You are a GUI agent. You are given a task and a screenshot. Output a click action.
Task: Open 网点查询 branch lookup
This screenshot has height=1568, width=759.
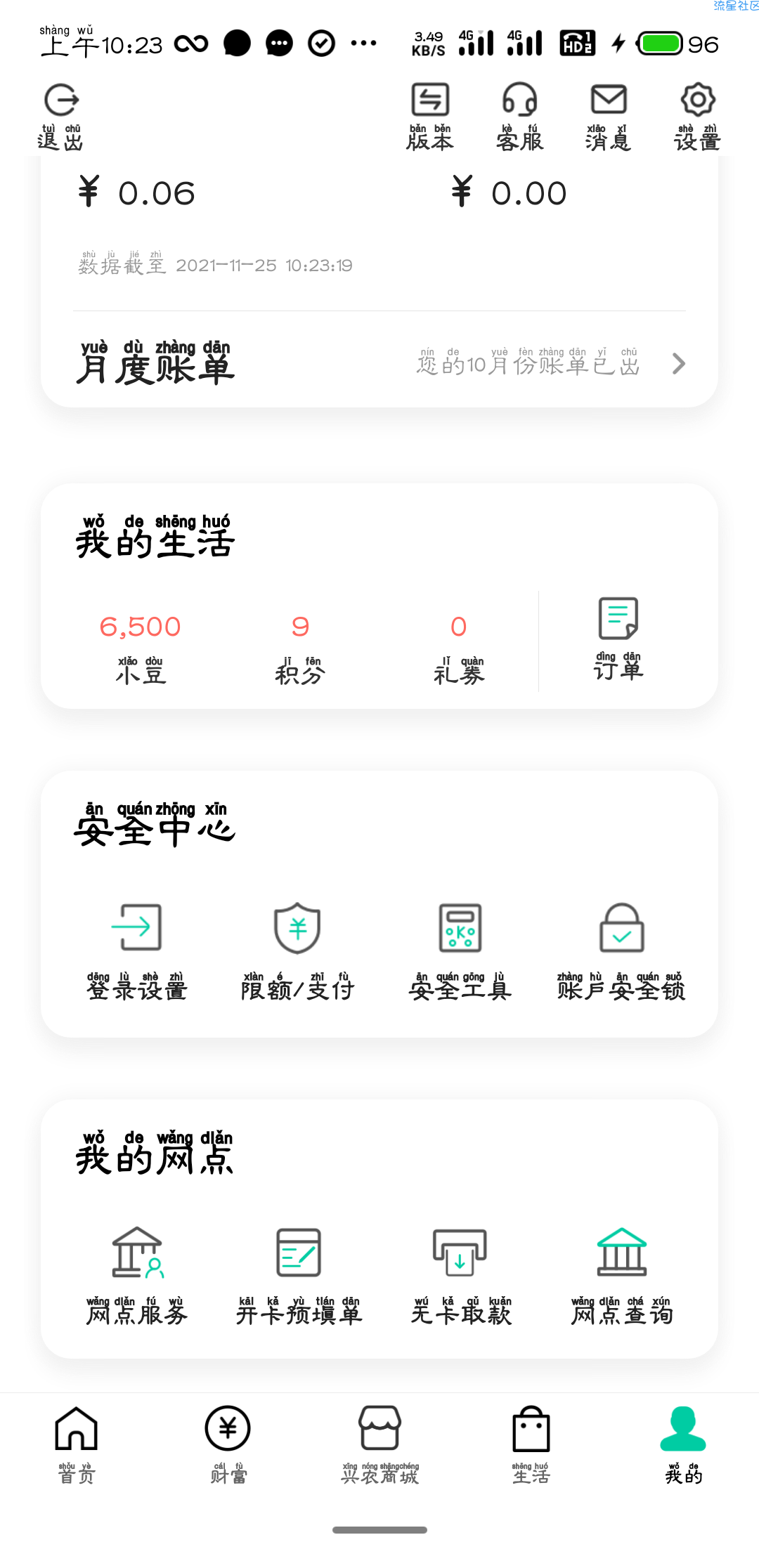click(622, 1276)
